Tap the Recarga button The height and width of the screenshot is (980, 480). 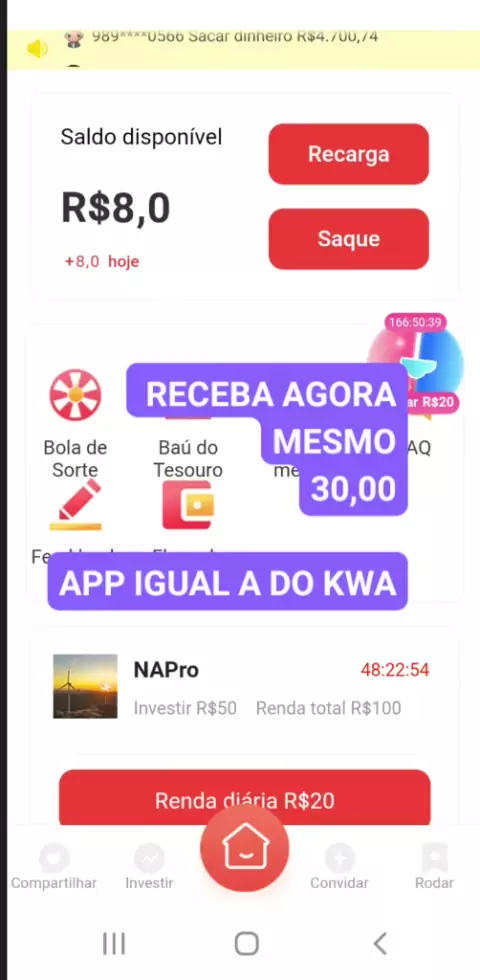348,154
